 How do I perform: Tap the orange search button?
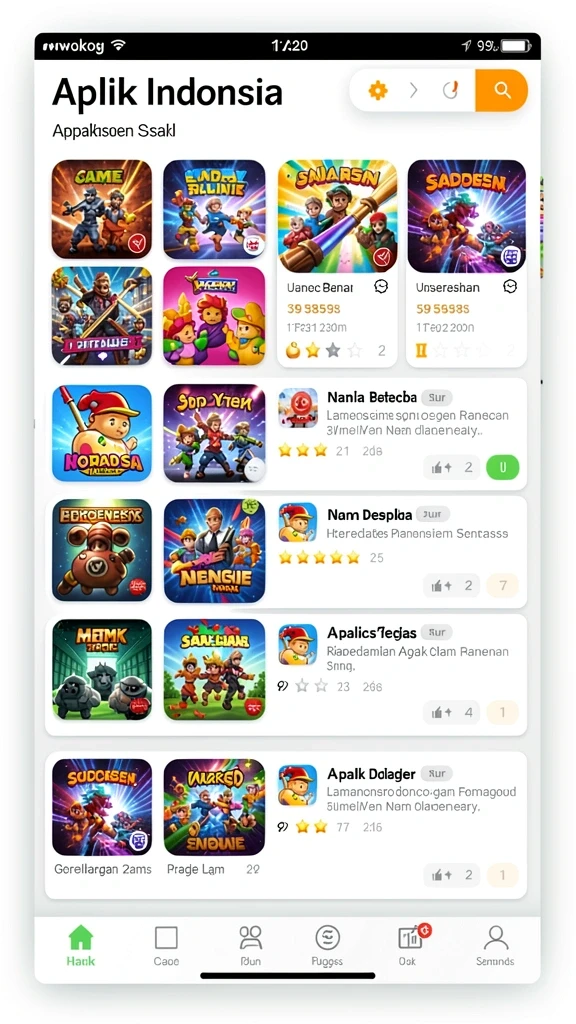pos(501,90)
